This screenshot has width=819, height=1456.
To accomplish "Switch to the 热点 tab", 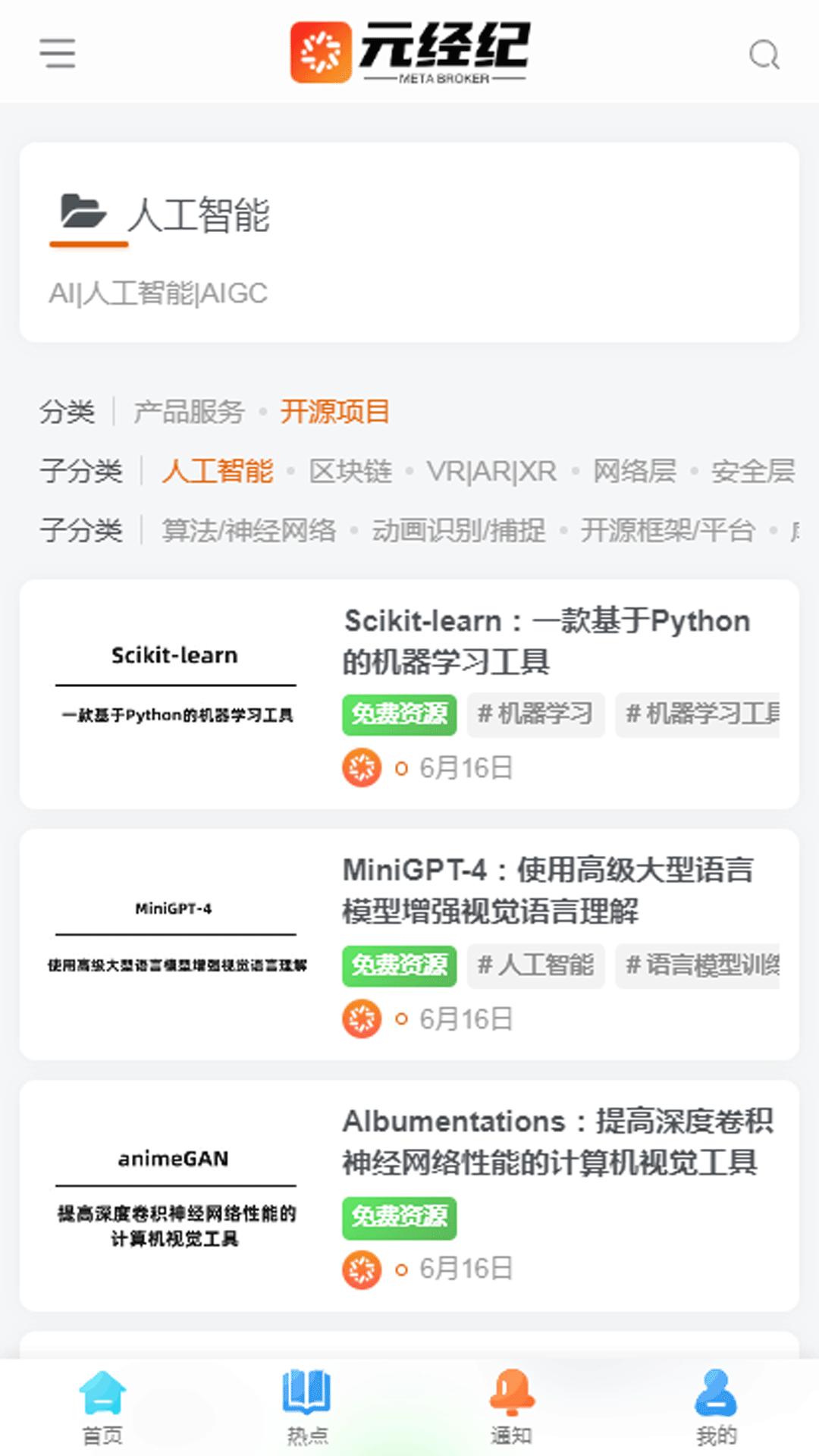I will coord(307,1407).
